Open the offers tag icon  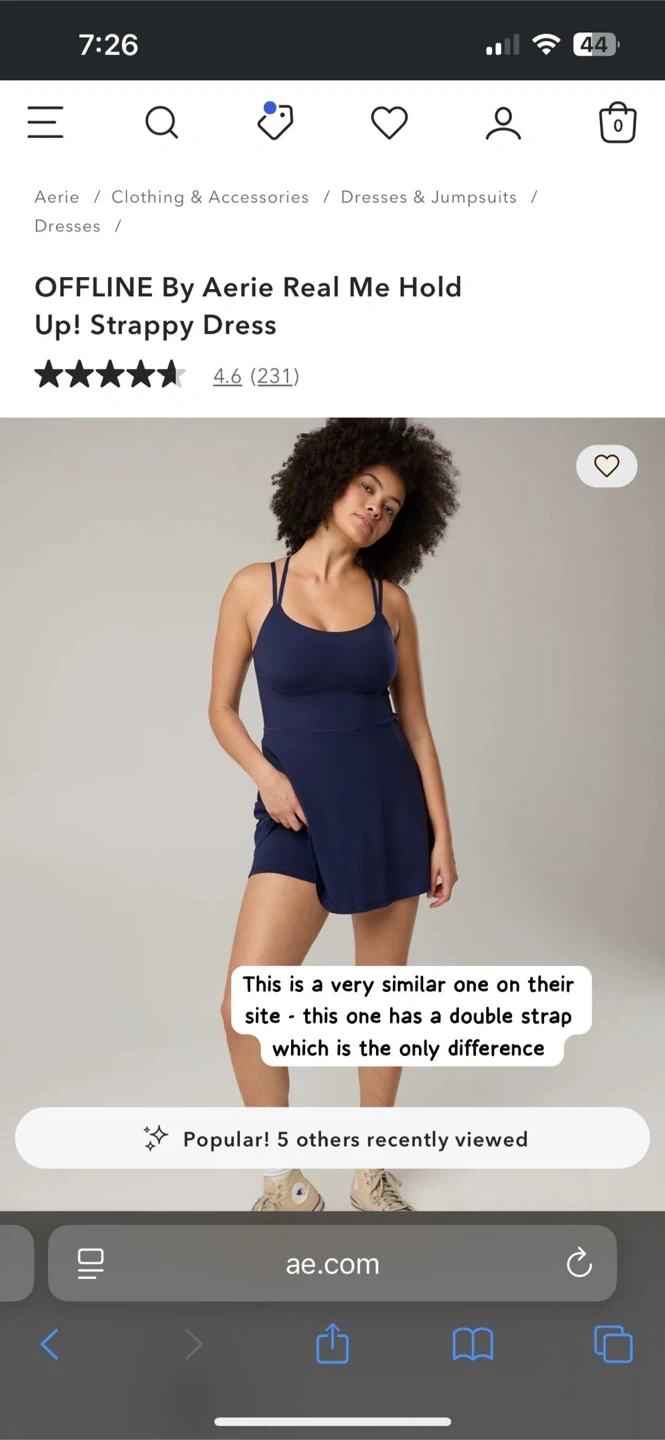tap(275, 122)
